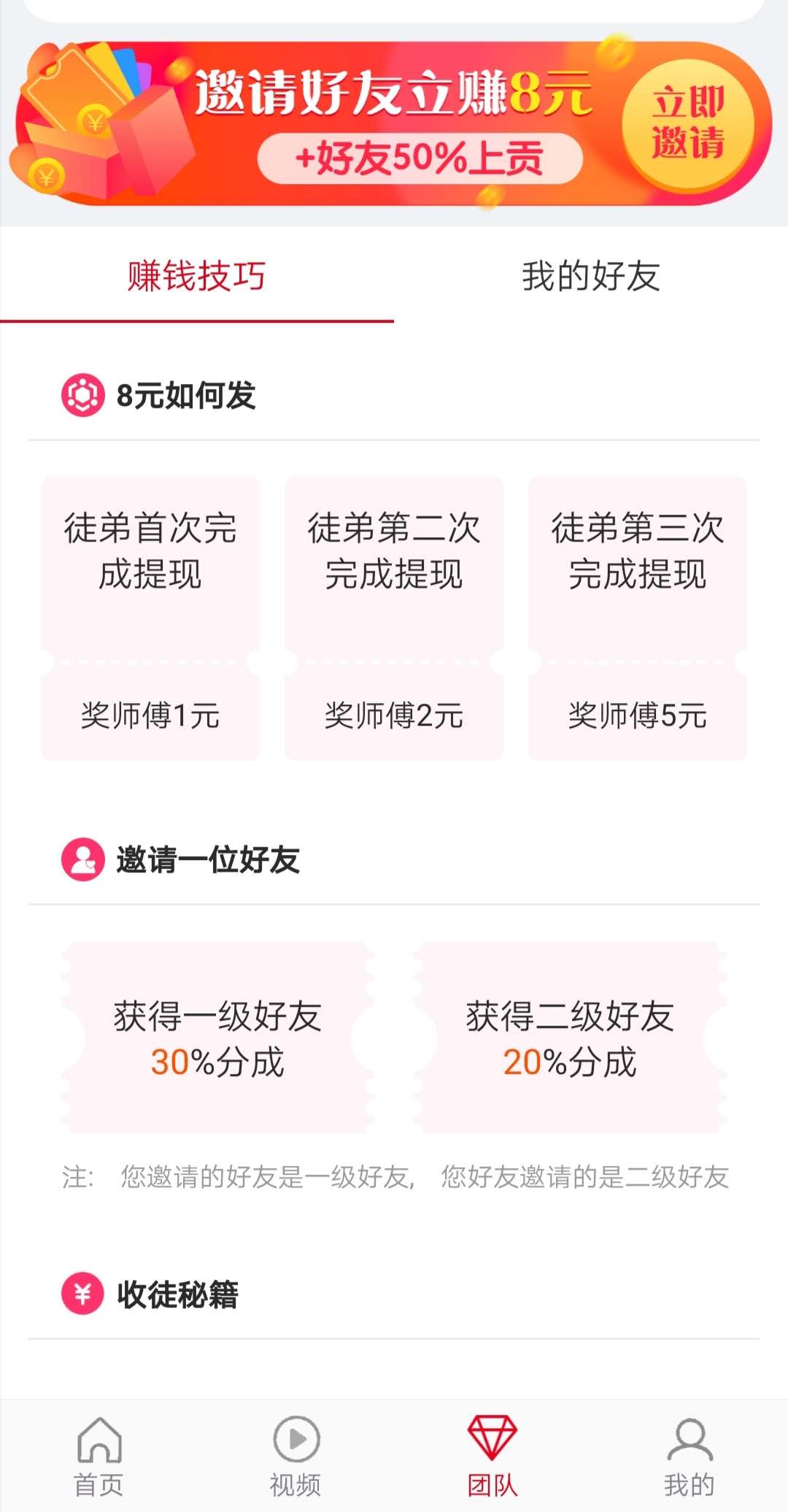Viewport: 788px width, 1512px height.
Task: Open the 团队 tab
Action: 492,1457
